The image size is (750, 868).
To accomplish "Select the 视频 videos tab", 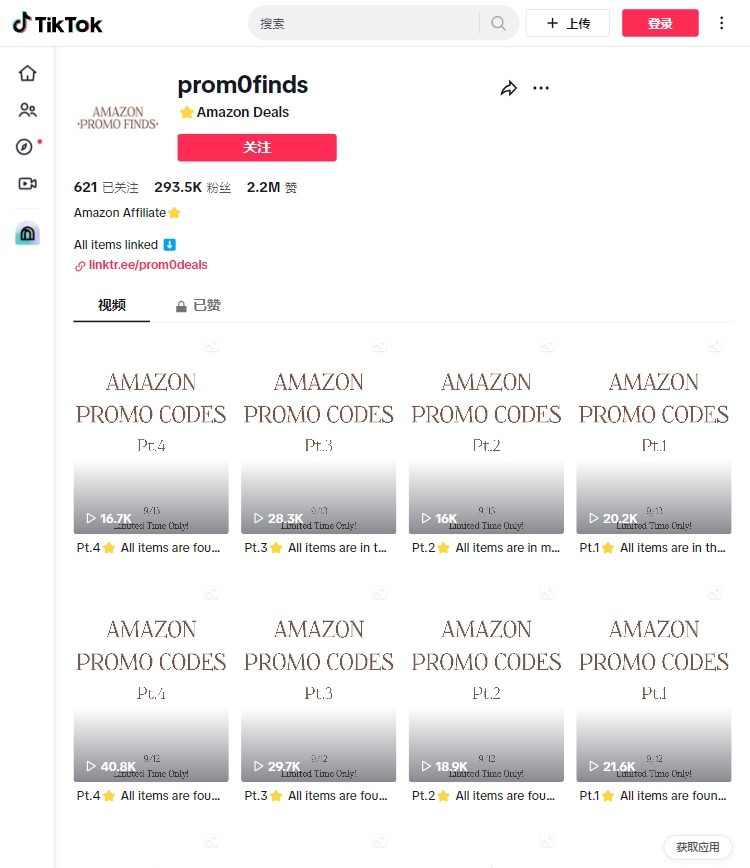I will 111,306.
